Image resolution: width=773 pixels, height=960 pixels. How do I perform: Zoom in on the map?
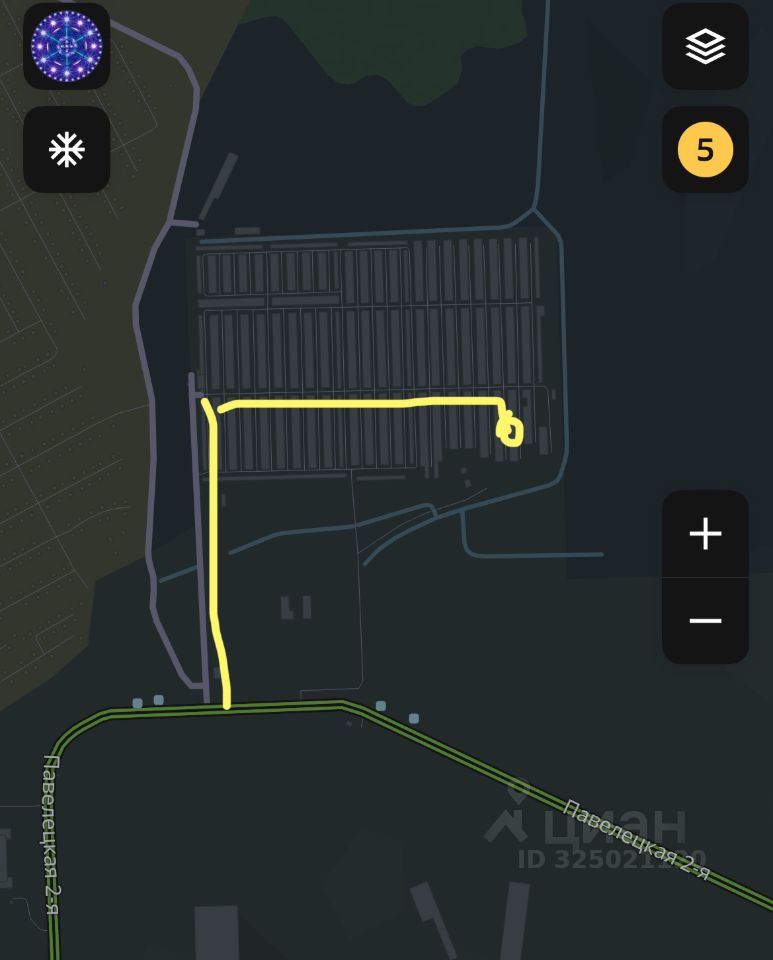pos(705,534)
